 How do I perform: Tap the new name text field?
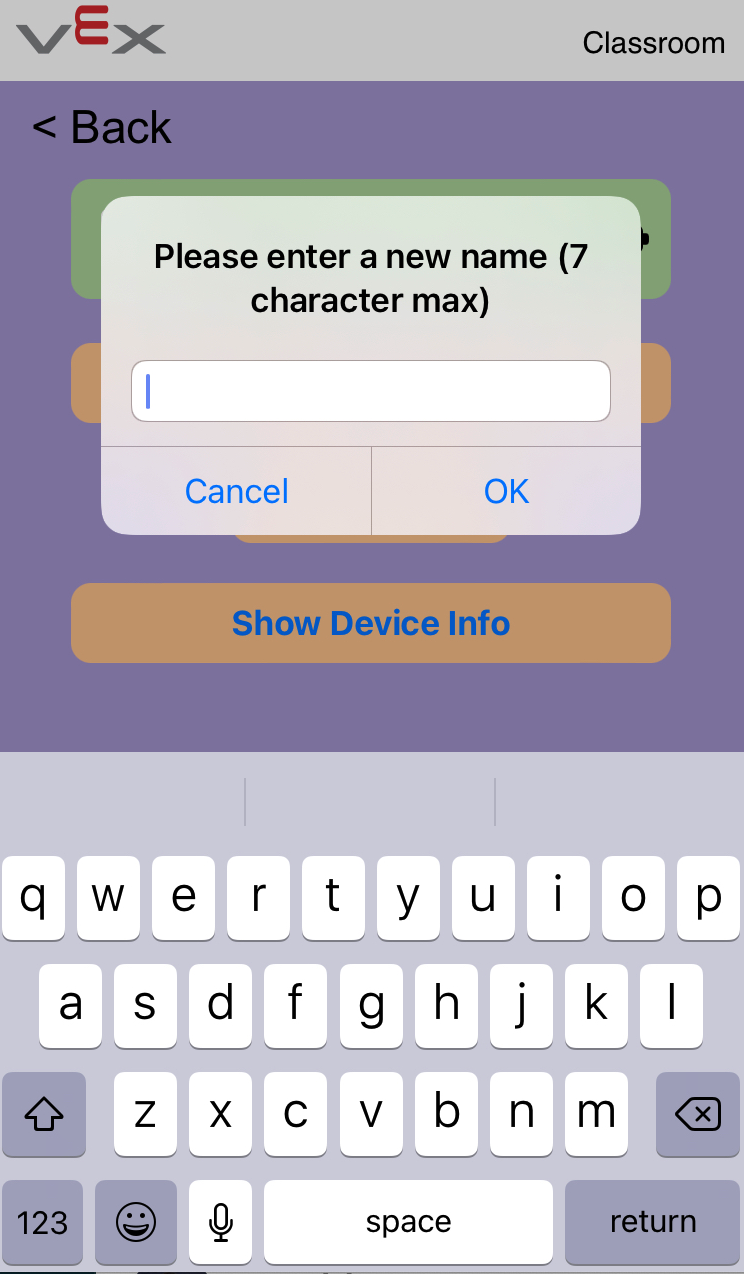tap(370, 391)
